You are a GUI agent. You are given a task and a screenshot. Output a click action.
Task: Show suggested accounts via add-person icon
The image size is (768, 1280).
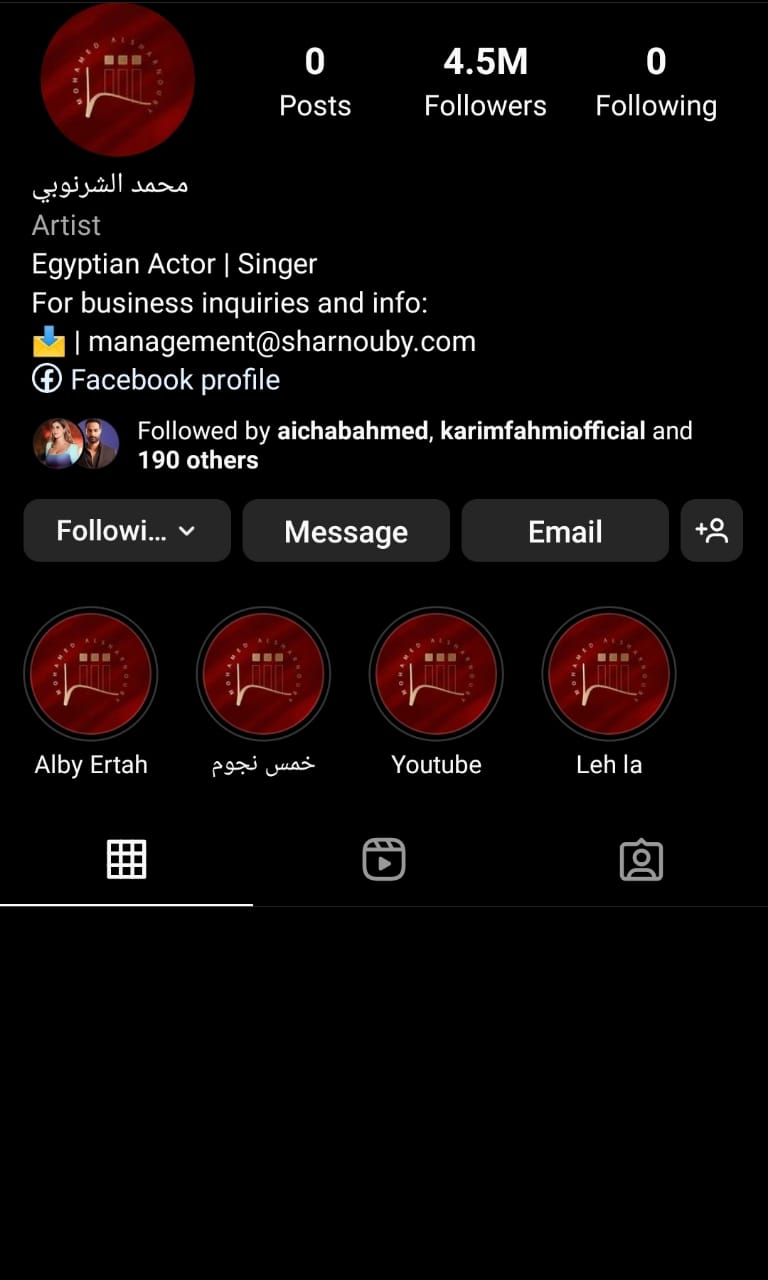pyautogui.click(x=712, y=531)
